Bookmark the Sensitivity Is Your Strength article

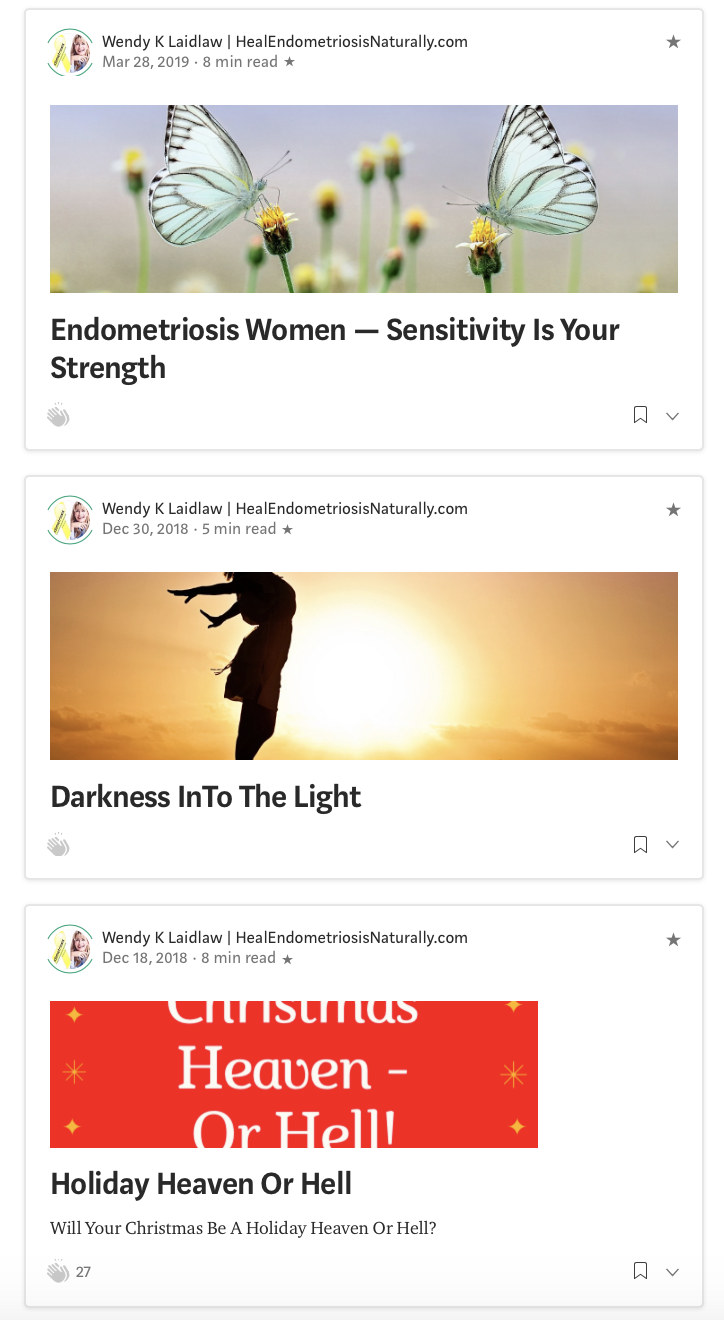641,415
